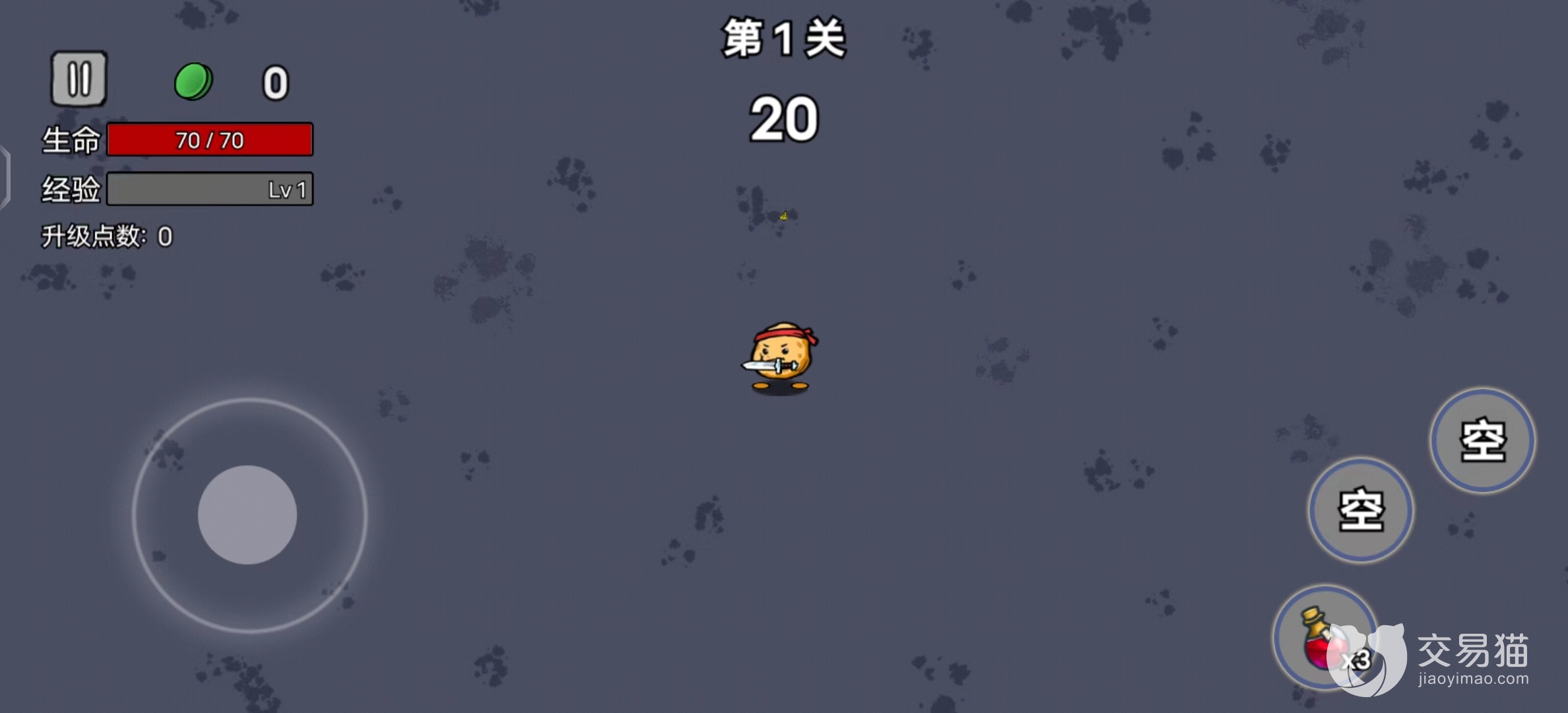Pause the game
This screenshot has height=713, width=1568.
click(x=79, y=79)
